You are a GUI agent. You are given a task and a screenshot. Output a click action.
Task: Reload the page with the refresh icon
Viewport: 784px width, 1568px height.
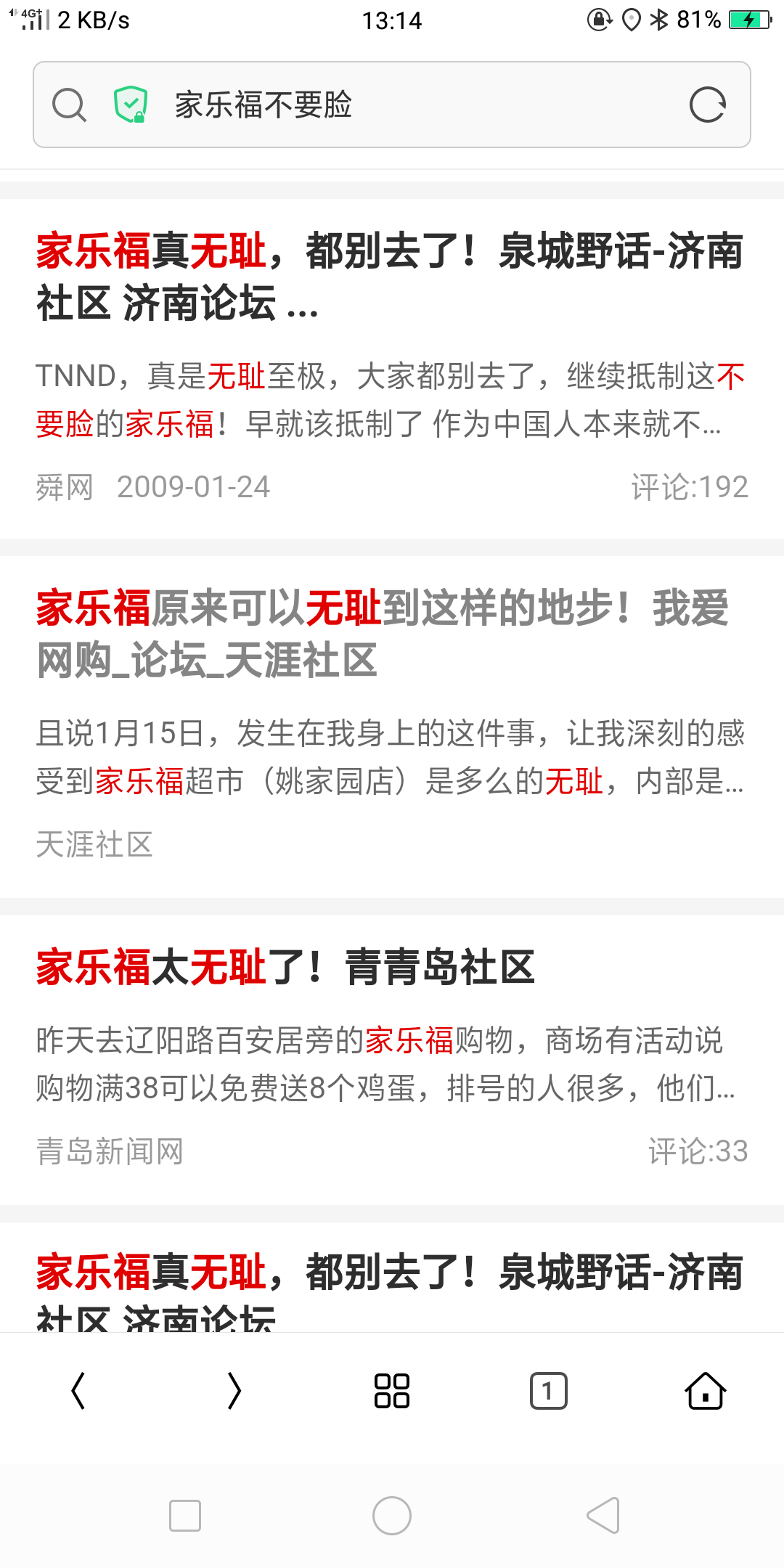pos(708,105)
